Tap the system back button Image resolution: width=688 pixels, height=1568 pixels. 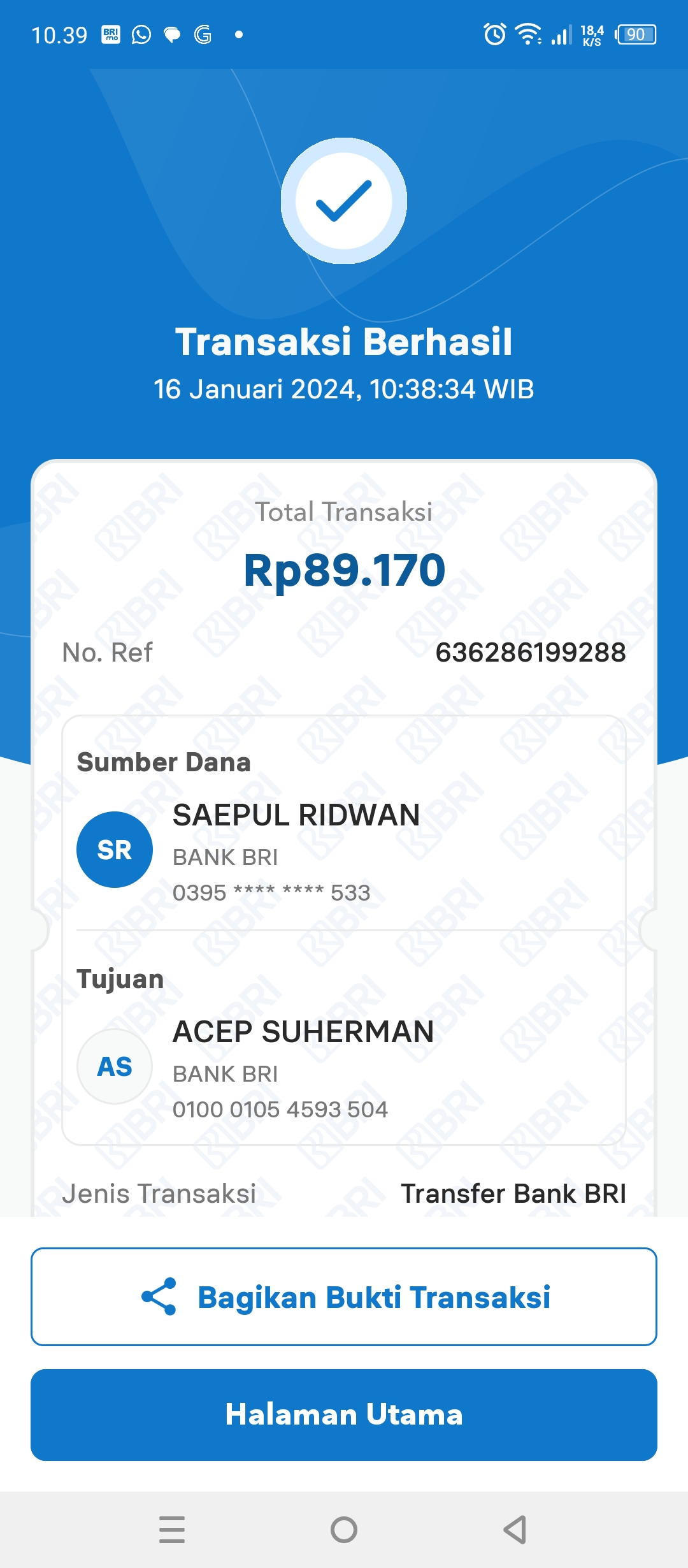tap(515, 1529)
